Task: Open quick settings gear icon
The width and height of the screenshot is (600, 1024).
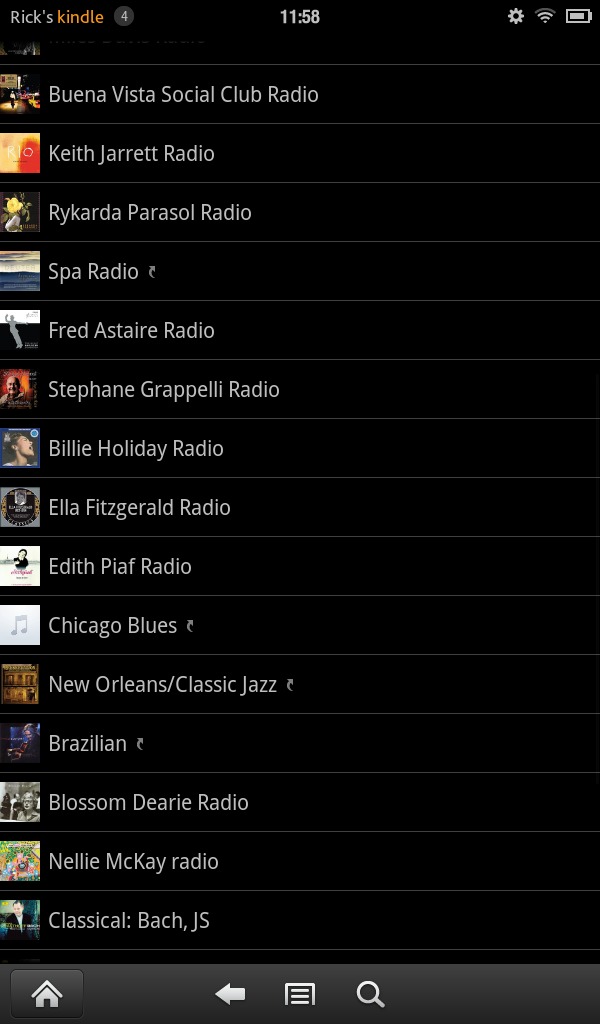Action: (516, 16)
